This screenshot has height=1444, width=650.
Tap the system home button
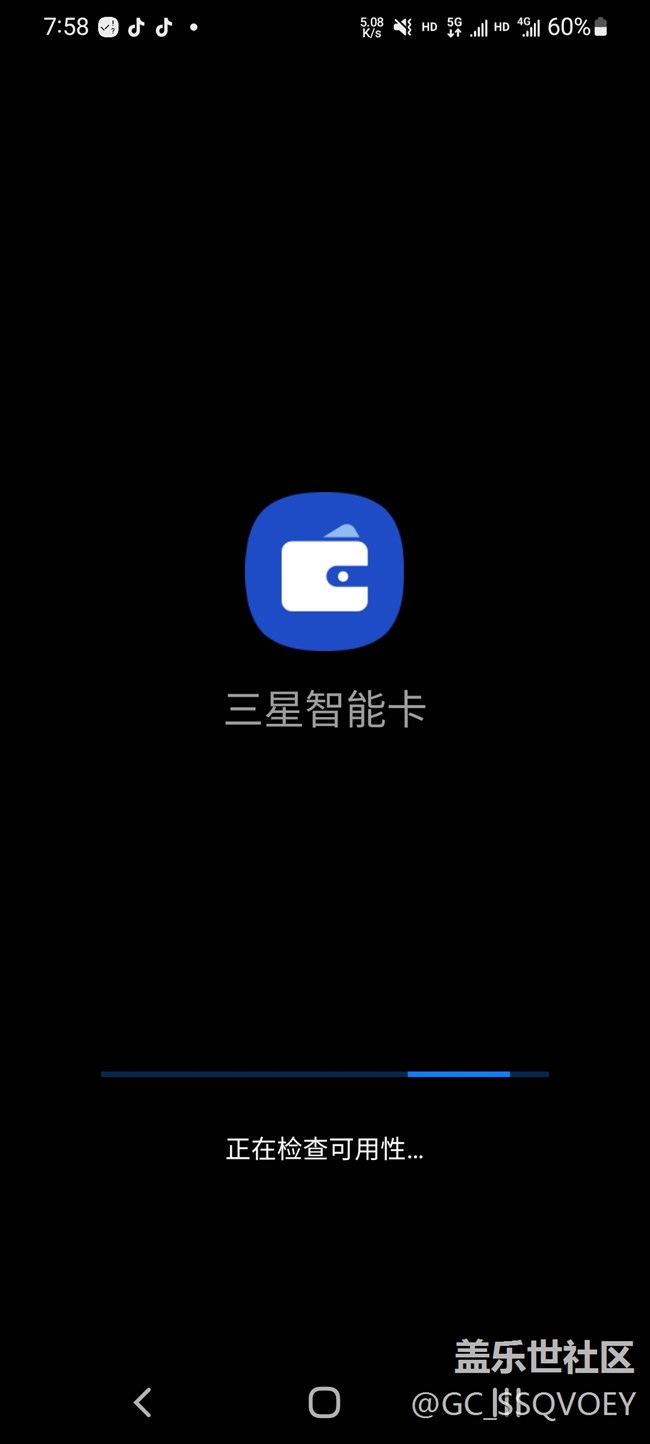point(324,1402)
